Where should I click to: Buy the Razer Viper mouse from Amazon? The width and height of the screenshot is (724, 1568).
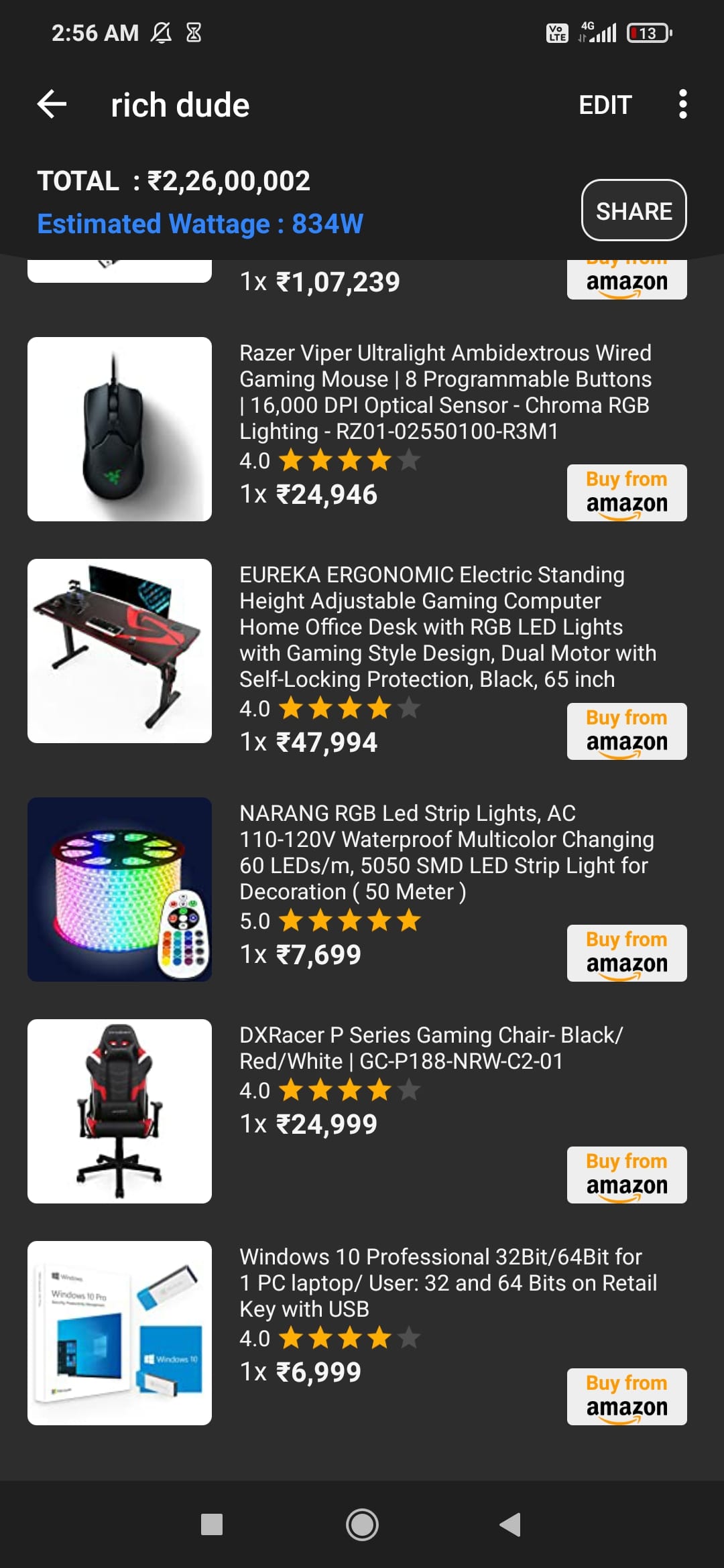coord(627,493)
